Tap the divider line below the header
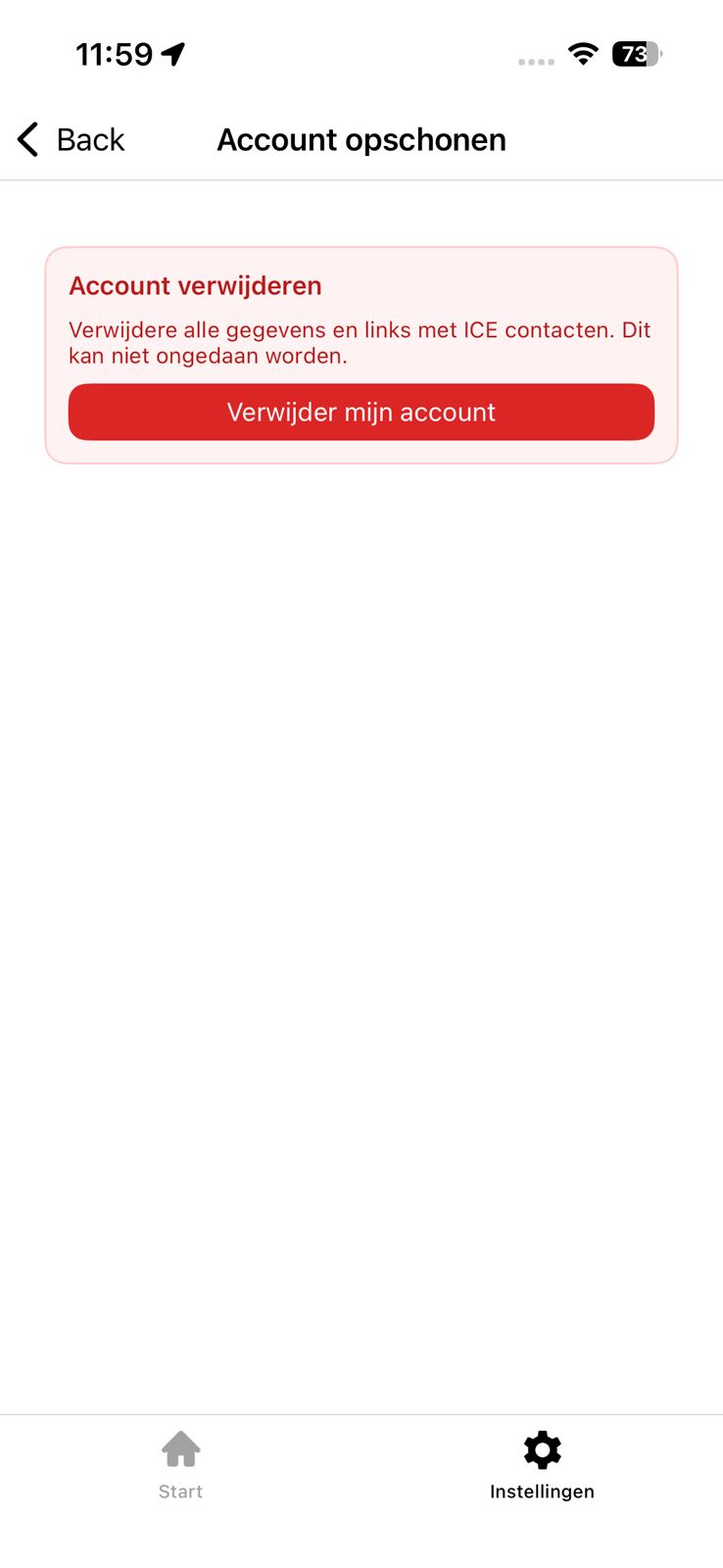This screenshot has width=723, height=1568. click(x=361, y=179)
